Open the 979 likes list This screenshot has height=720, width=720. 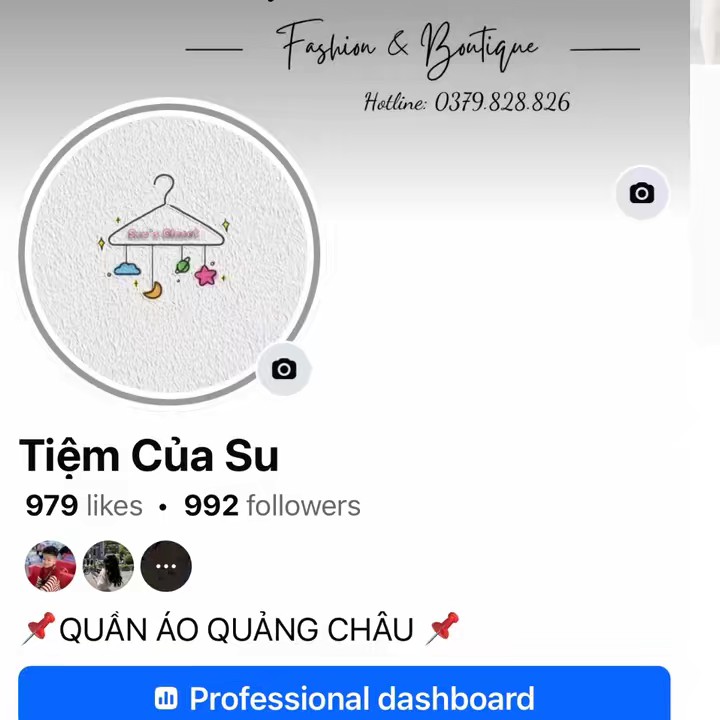pos(84,506)
